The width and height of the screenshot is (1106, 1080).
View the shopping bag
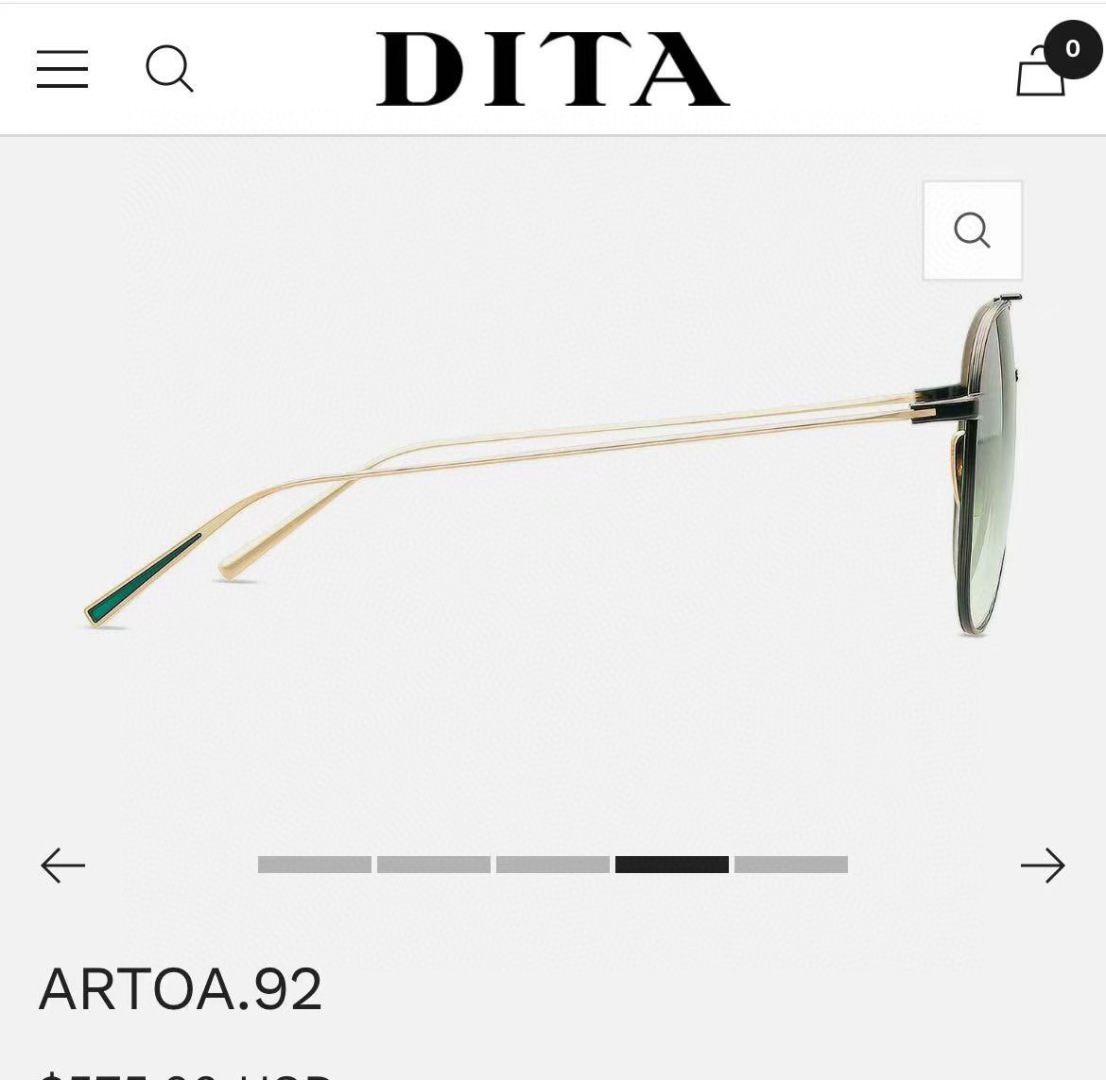(1042, 72)
